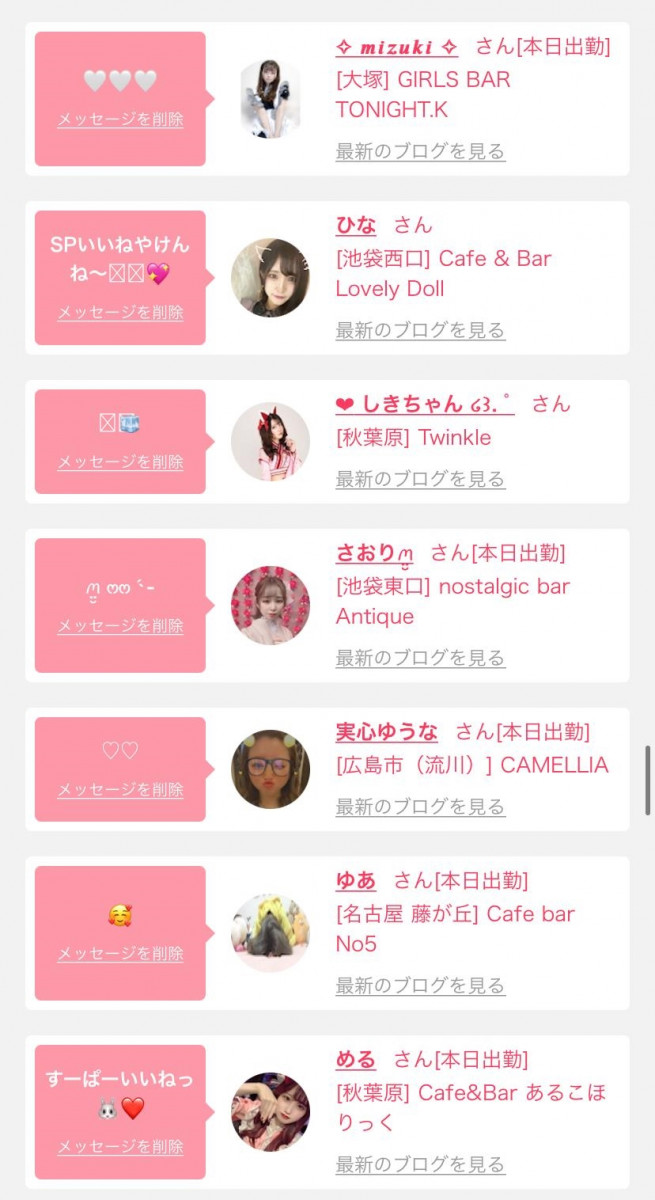The width and height of the screenshot is (655, 1200).
Task: Tap 実心ゆうな's profile photo
Action: tap(270, 769)
